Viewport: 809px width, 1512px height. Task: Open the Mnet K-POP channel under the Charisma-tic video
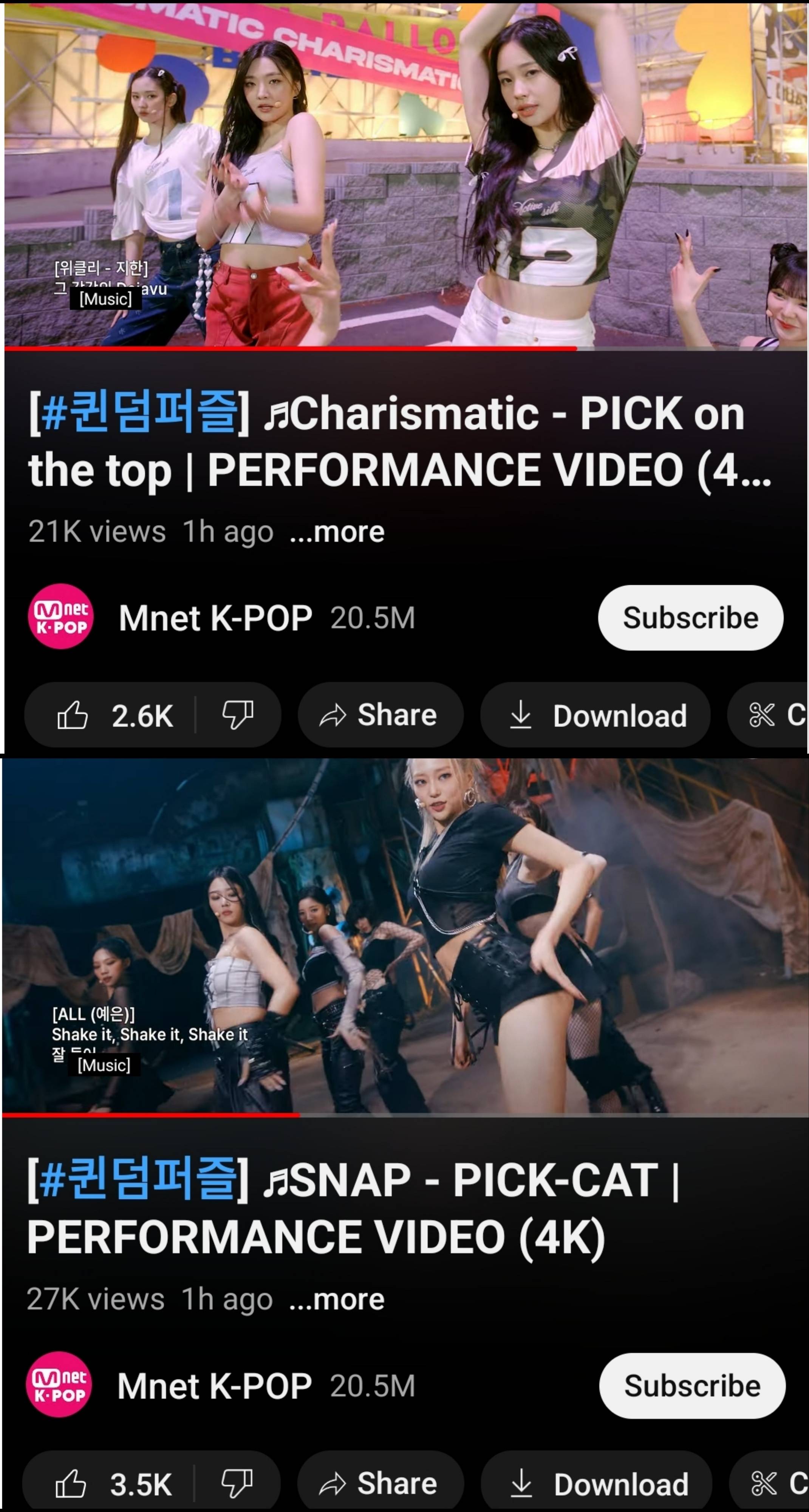215,618
